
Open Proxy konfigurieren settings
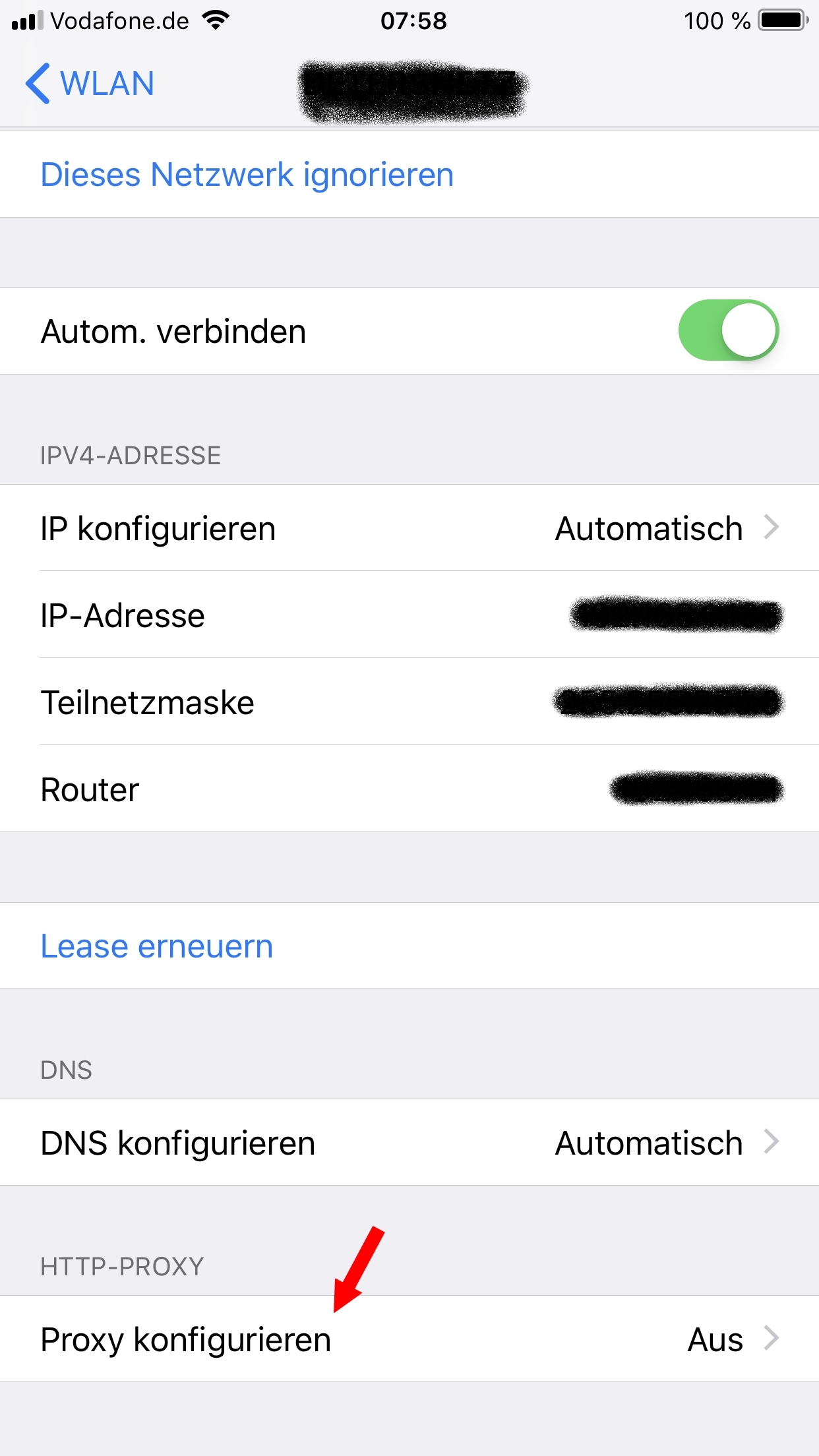pyautogui.click(x=409, y=1339)
